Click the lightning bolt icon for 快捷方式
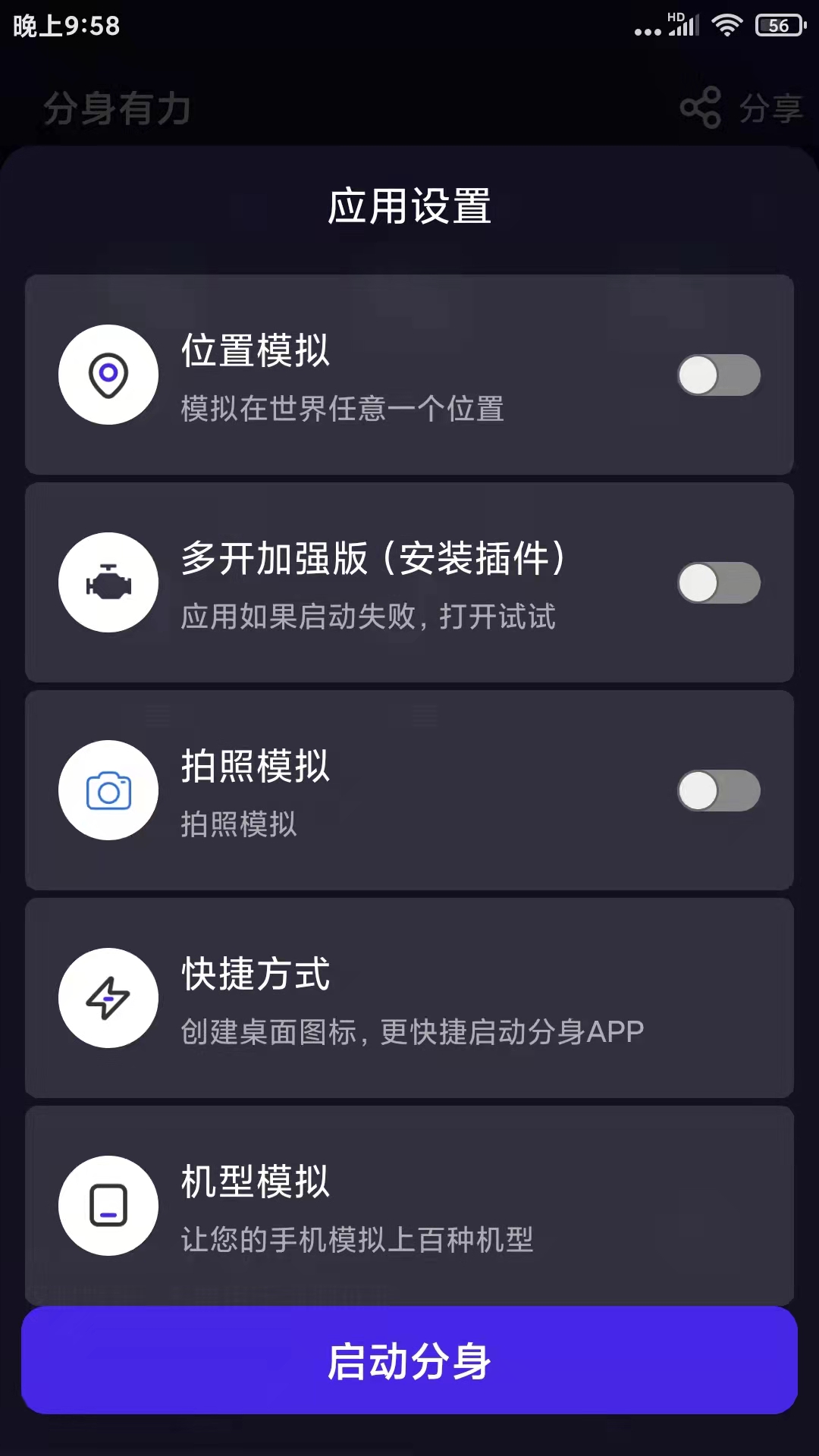This screenshot has width=819, height=1456. pos(108,998)
